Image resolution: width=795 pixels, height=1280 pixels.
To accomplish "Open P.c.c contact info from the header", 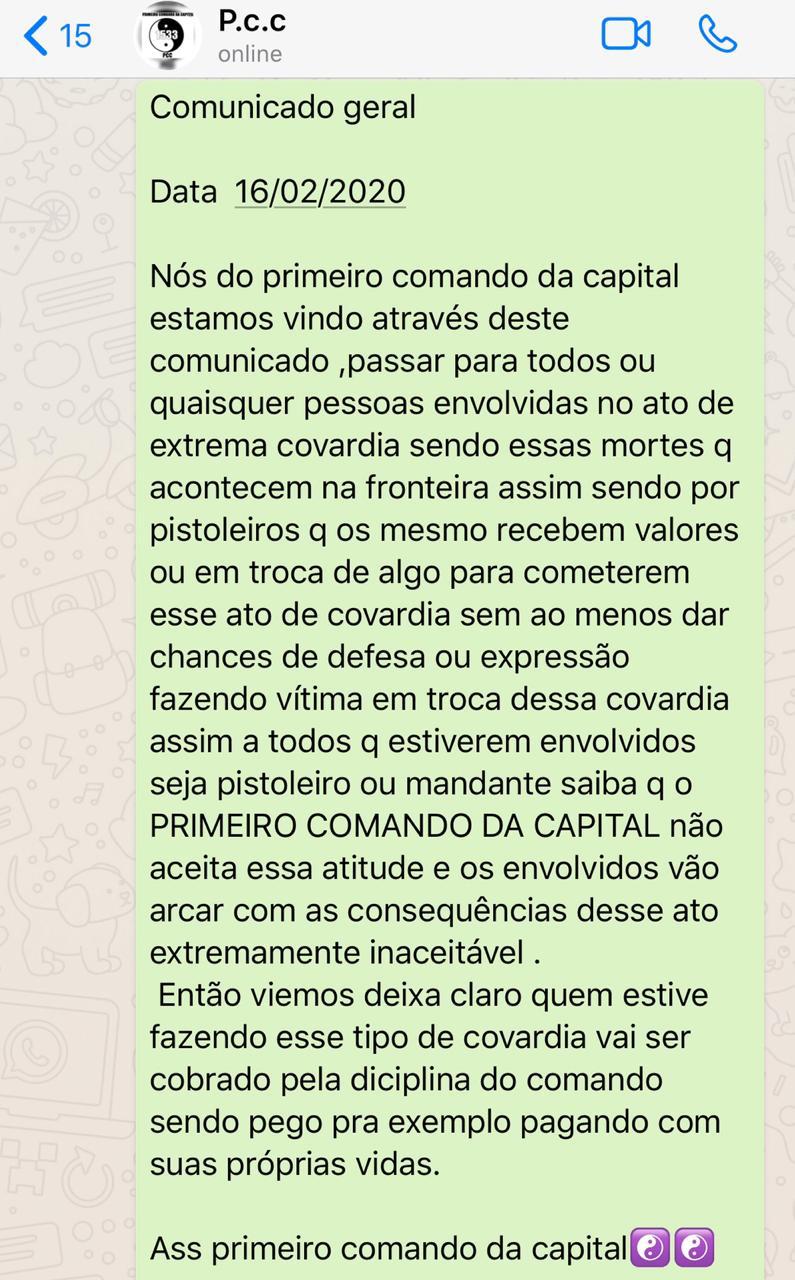I will click(x=252, y=36).
